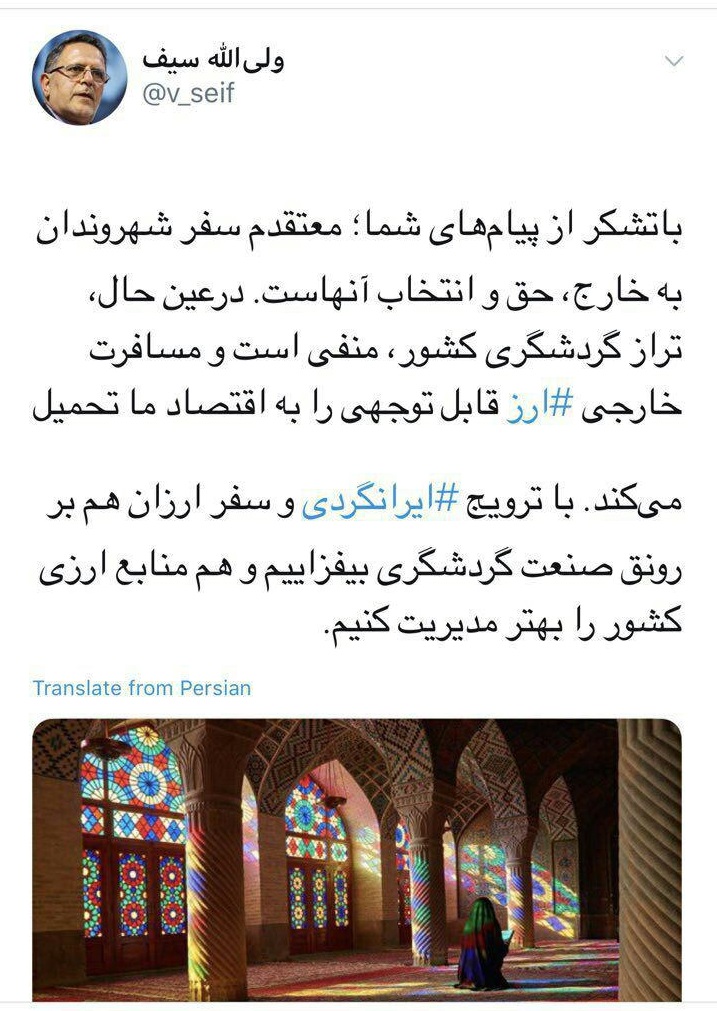Open the profile picture of v_seif
The width and height of the screenshot is (717, 1011).
pyautogui.click(x=80, y=78)
